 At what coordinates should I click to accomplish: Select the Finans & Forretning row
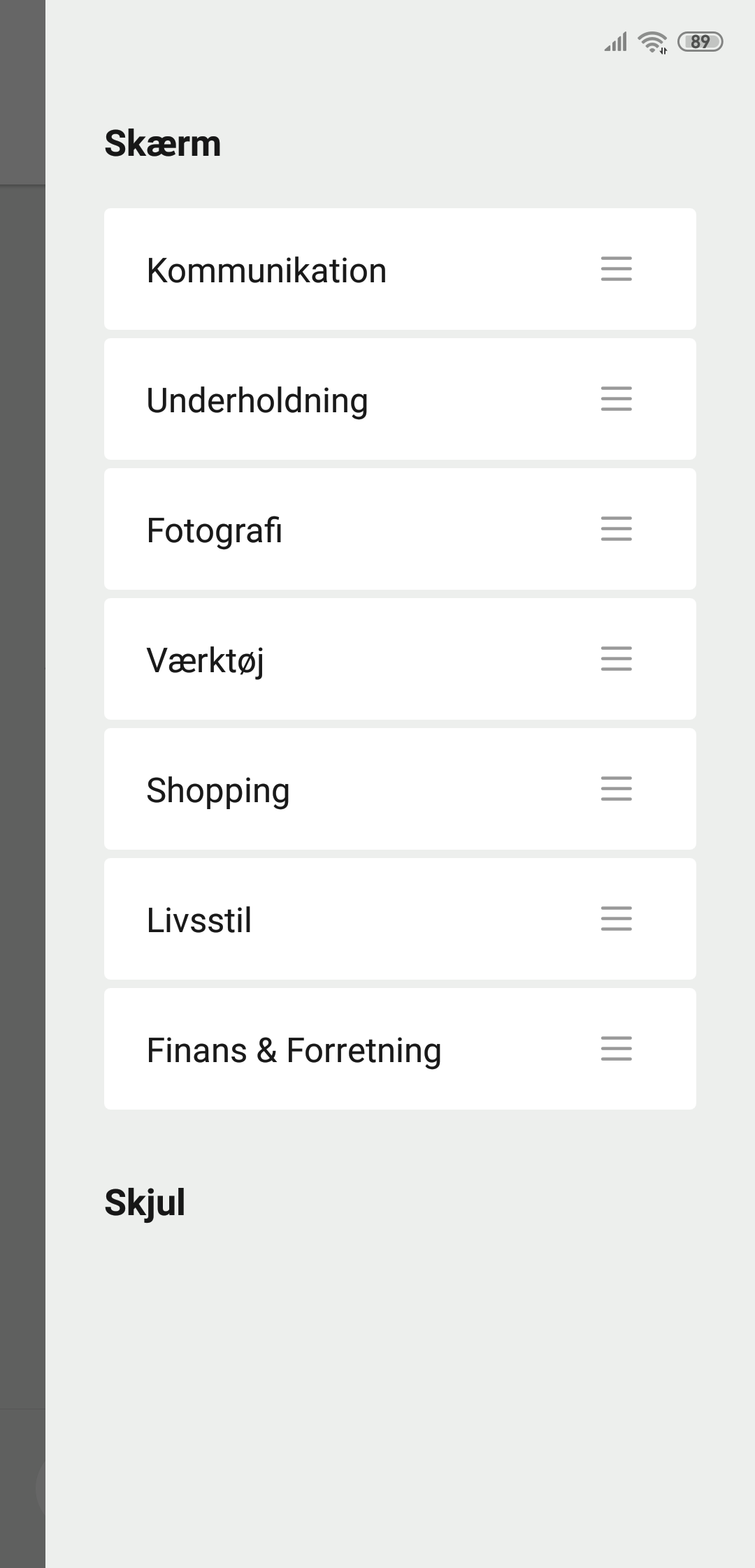pos(400,1049)
